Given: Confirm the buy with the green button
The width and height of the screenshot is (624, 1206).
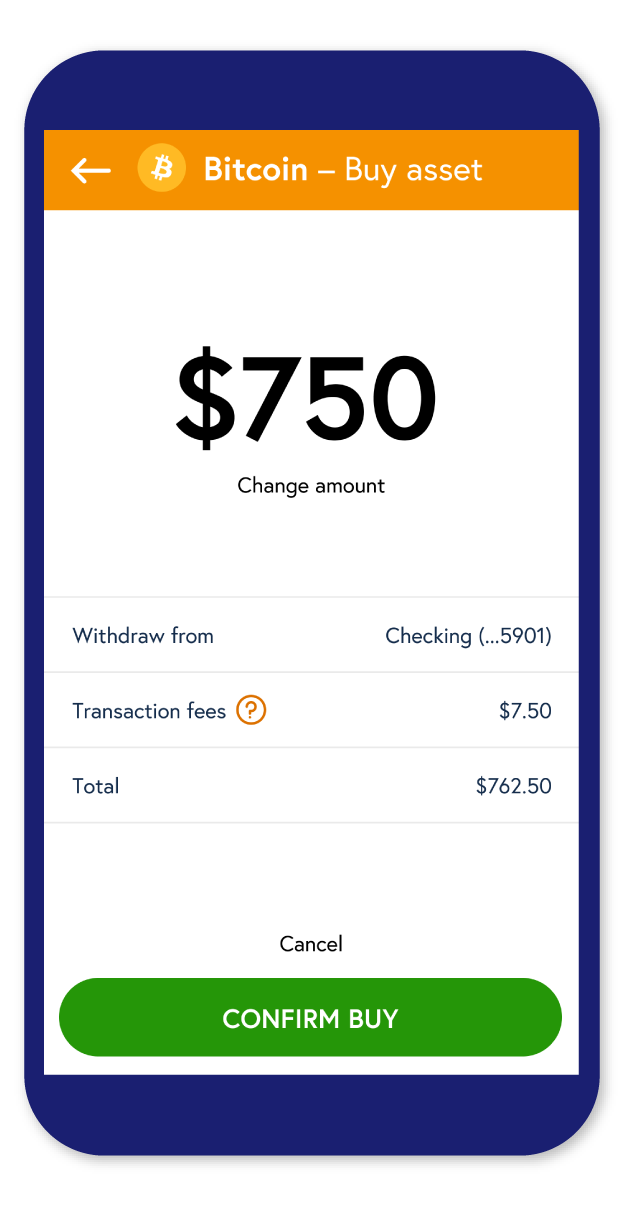Looking at the screenshot, I should point(311,1018).
